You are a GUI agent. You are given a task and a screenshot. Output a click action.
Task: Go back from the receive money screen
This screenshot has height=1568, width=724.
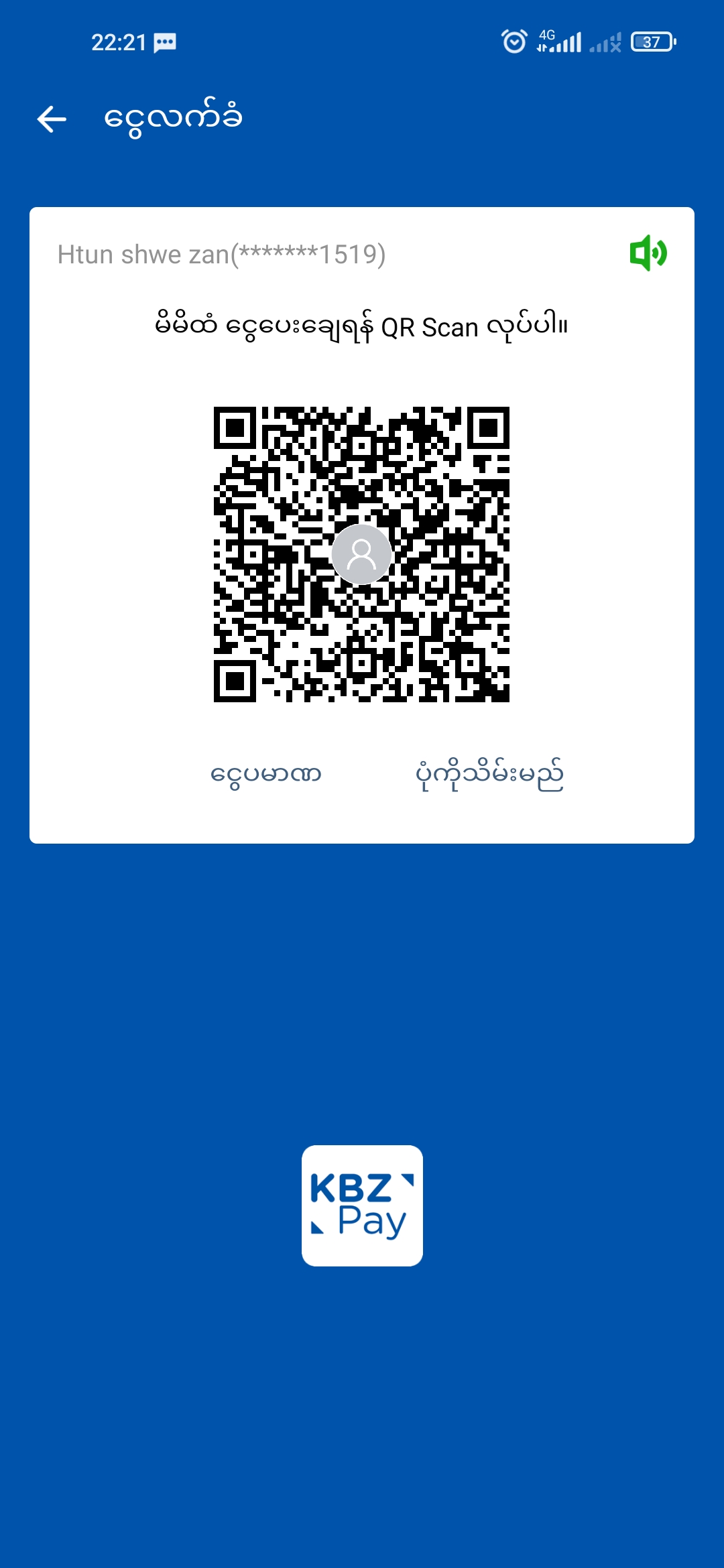tap(52, 119)
